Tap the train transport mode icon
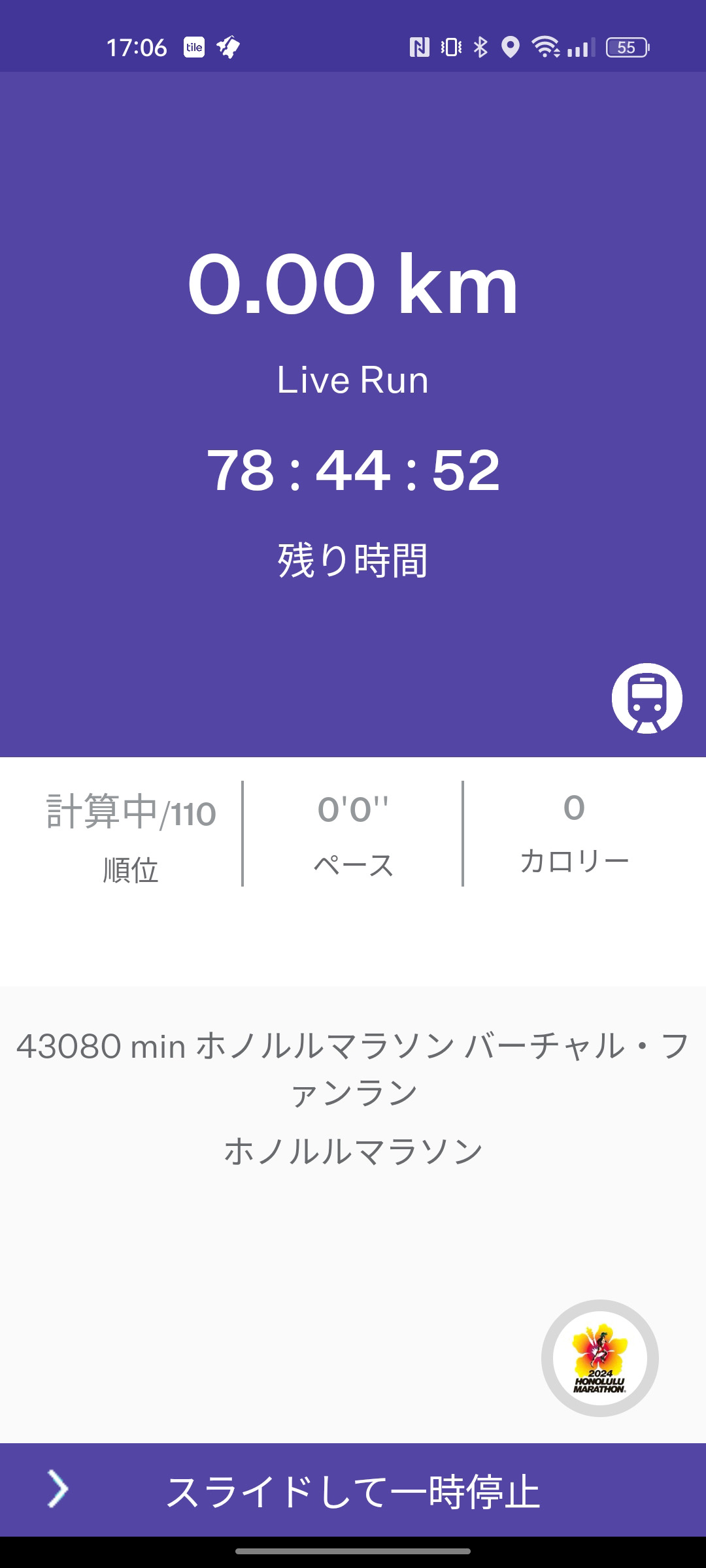 click(x=647, y=698)
